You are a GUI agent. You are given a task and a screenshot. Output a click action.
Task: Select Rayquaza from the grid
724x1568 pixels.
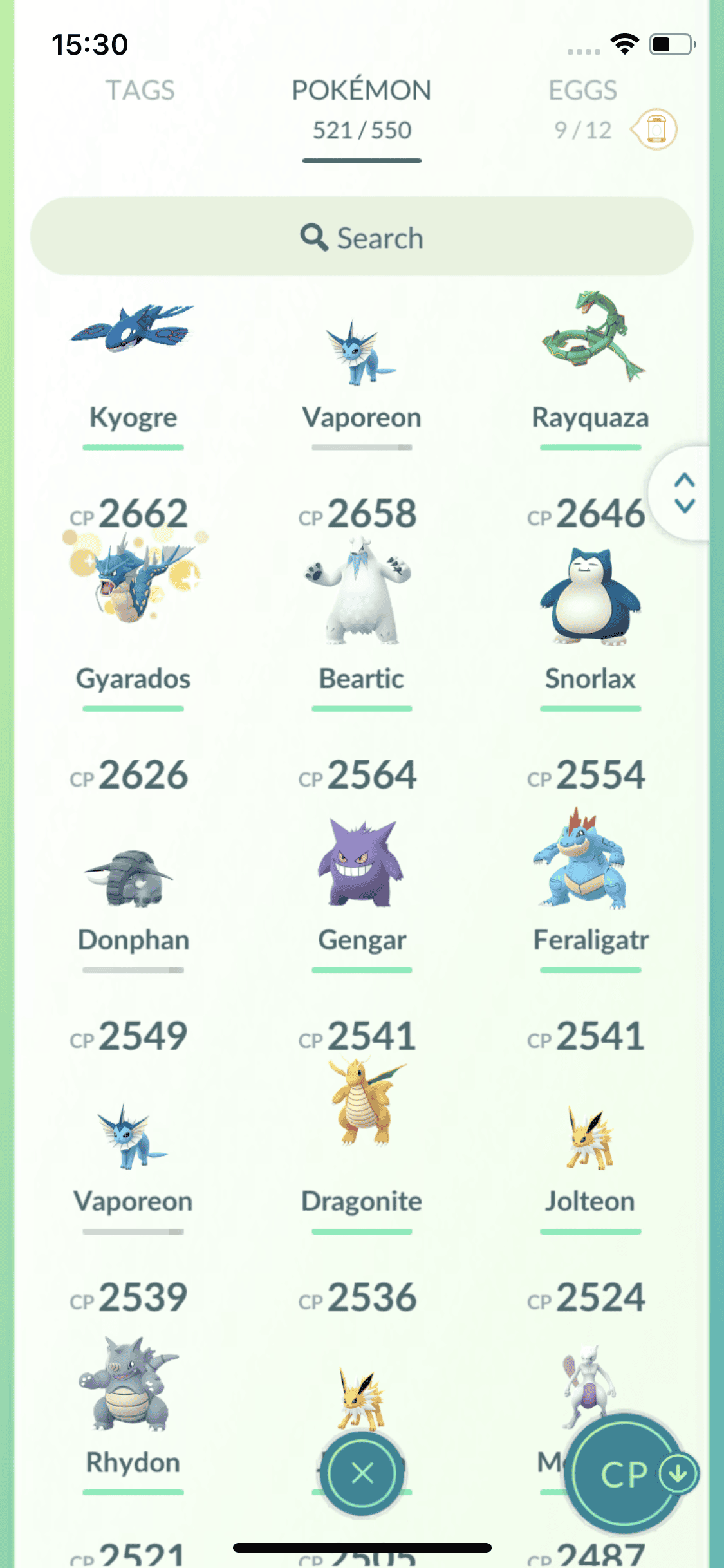(x=590, y=360)
